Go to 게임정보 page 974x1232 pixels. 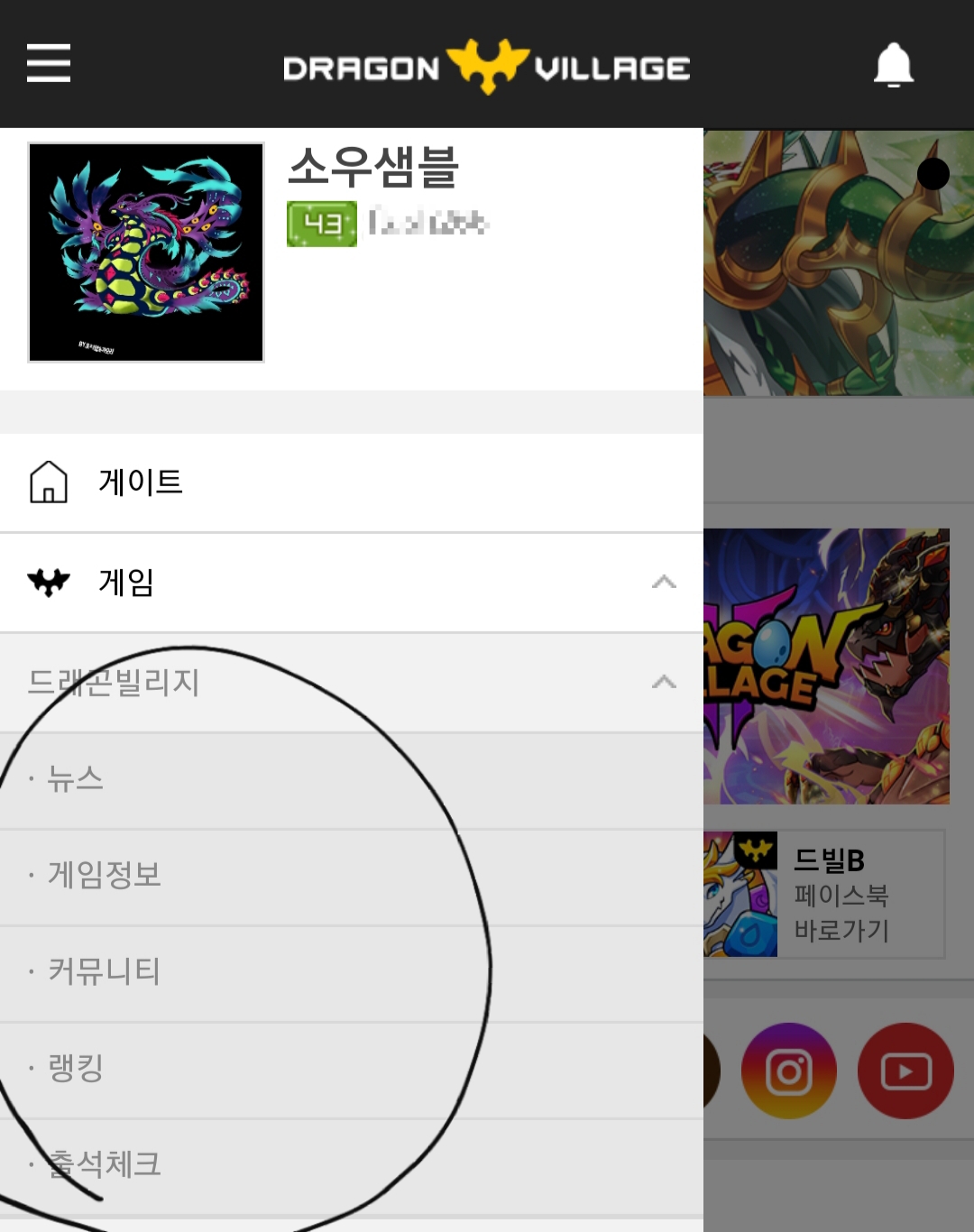[105, 875]
